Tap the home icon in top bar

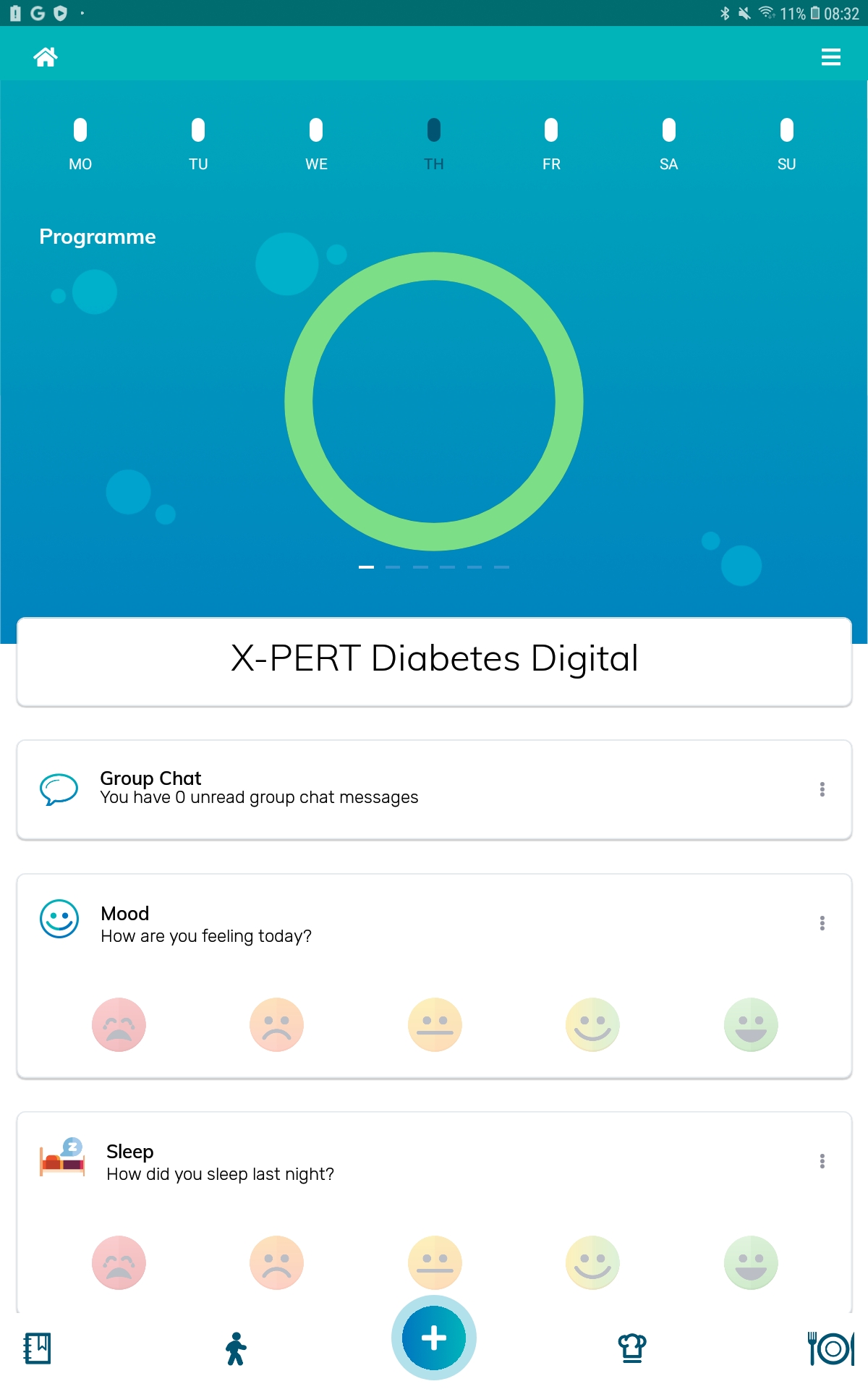click(x=46, y=56)
